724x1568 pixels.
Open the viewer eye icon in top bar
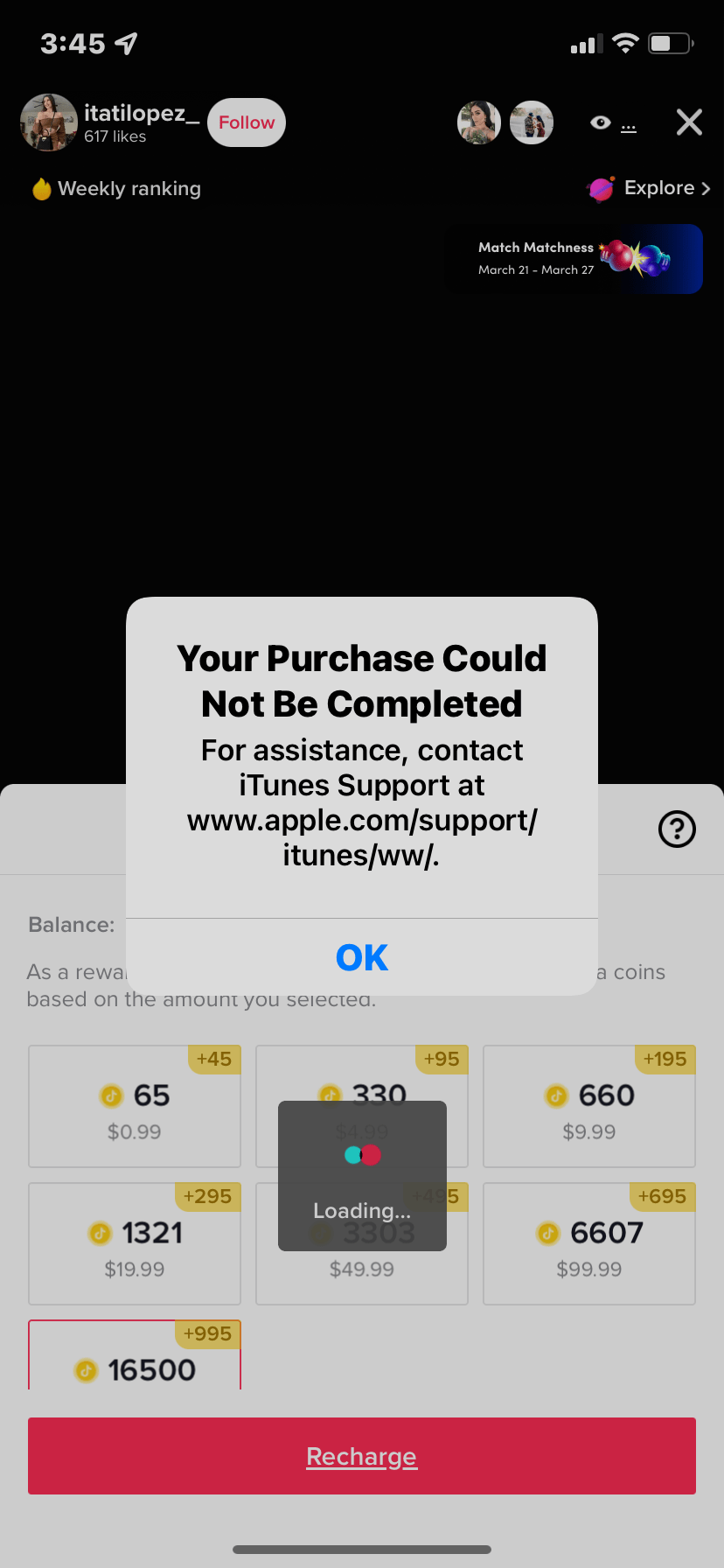(x=601, y=122)
